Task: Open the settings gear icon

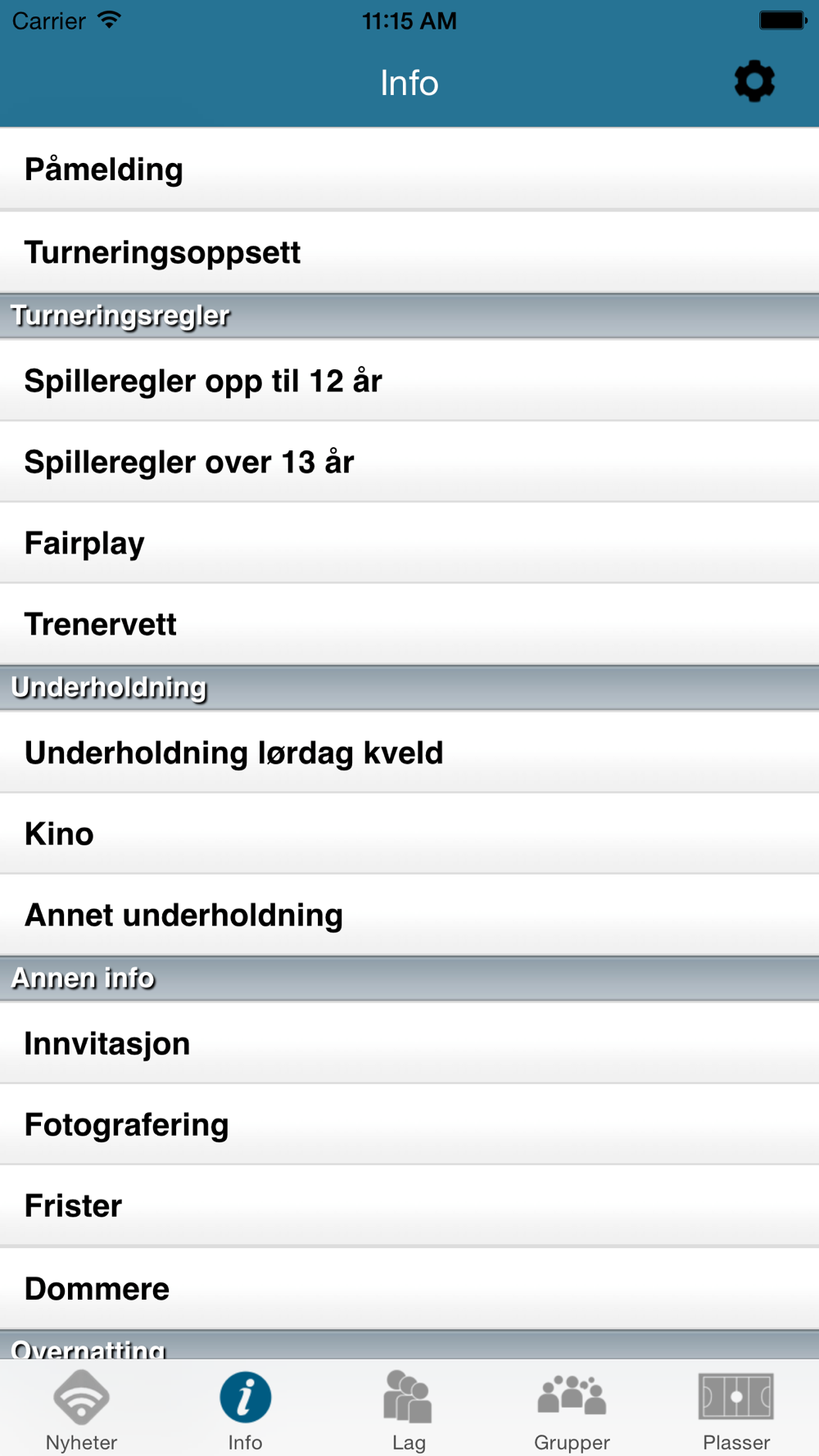Action: (754, 81)
